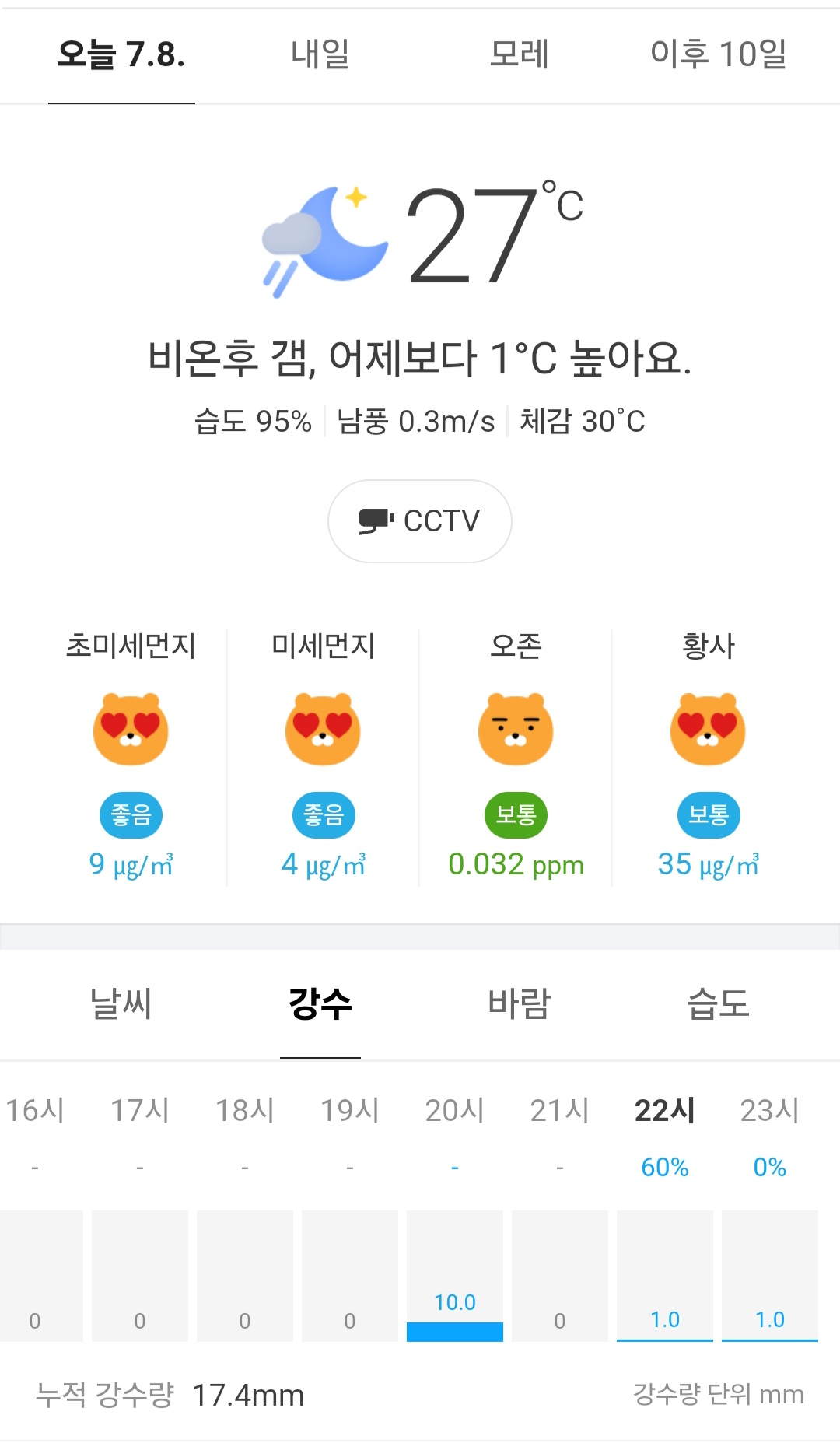Switch to the 날씨 tab

(121, 1003)
